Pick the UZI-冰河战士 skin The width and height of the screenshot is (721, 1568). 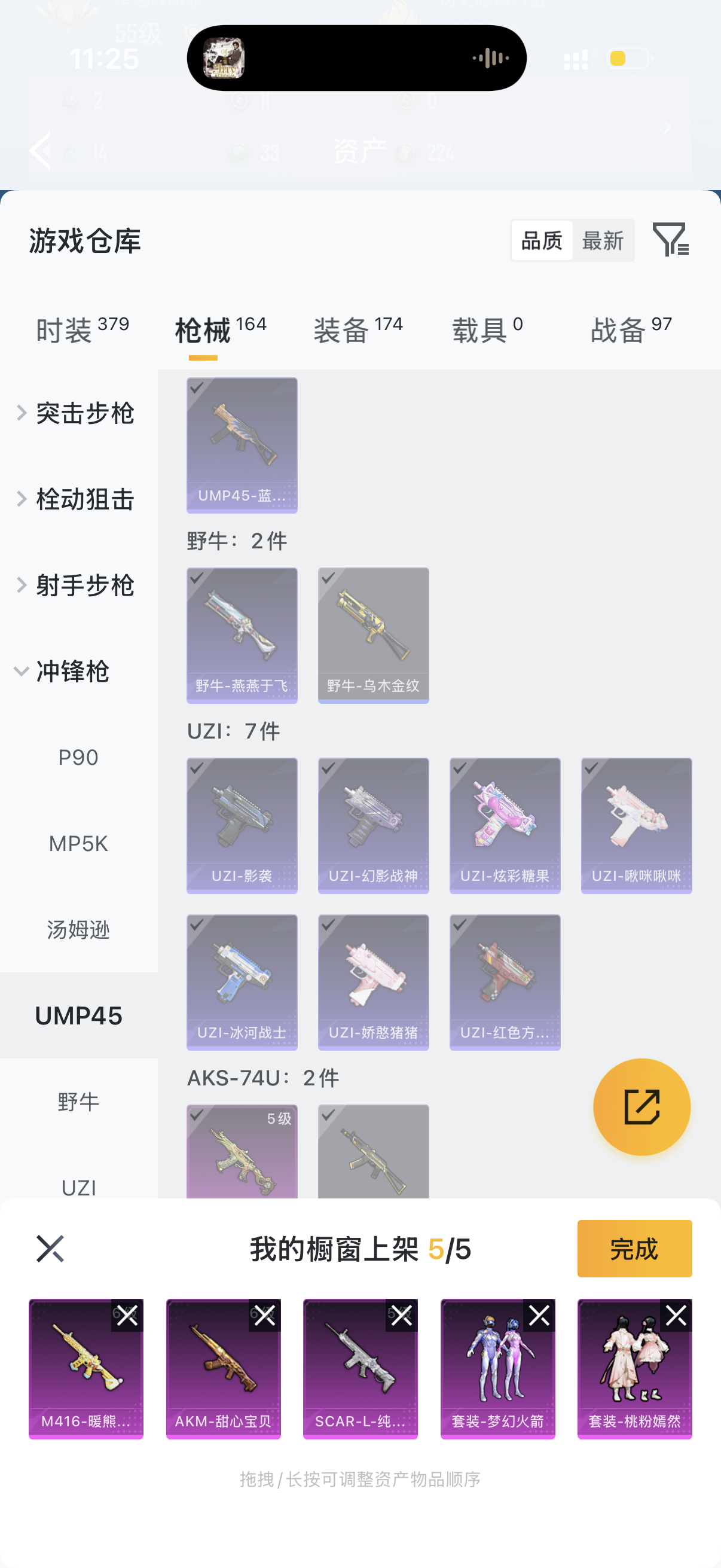tap(242, 981)
